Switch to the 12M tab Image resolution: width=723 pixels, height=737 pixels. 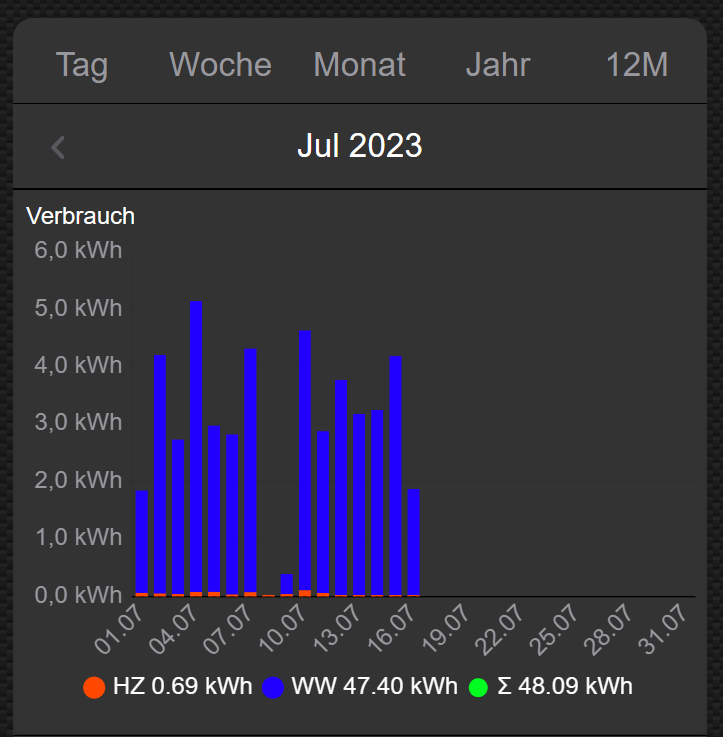point(636,65)
